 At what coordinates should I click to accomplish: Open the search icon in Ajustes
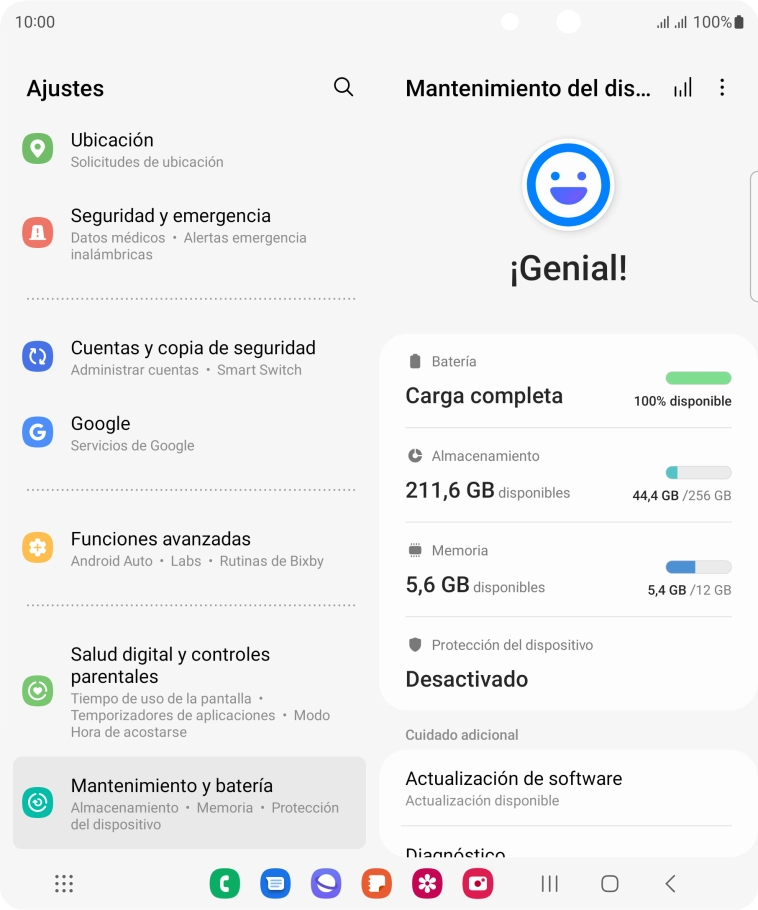click(x=342, y=87)
